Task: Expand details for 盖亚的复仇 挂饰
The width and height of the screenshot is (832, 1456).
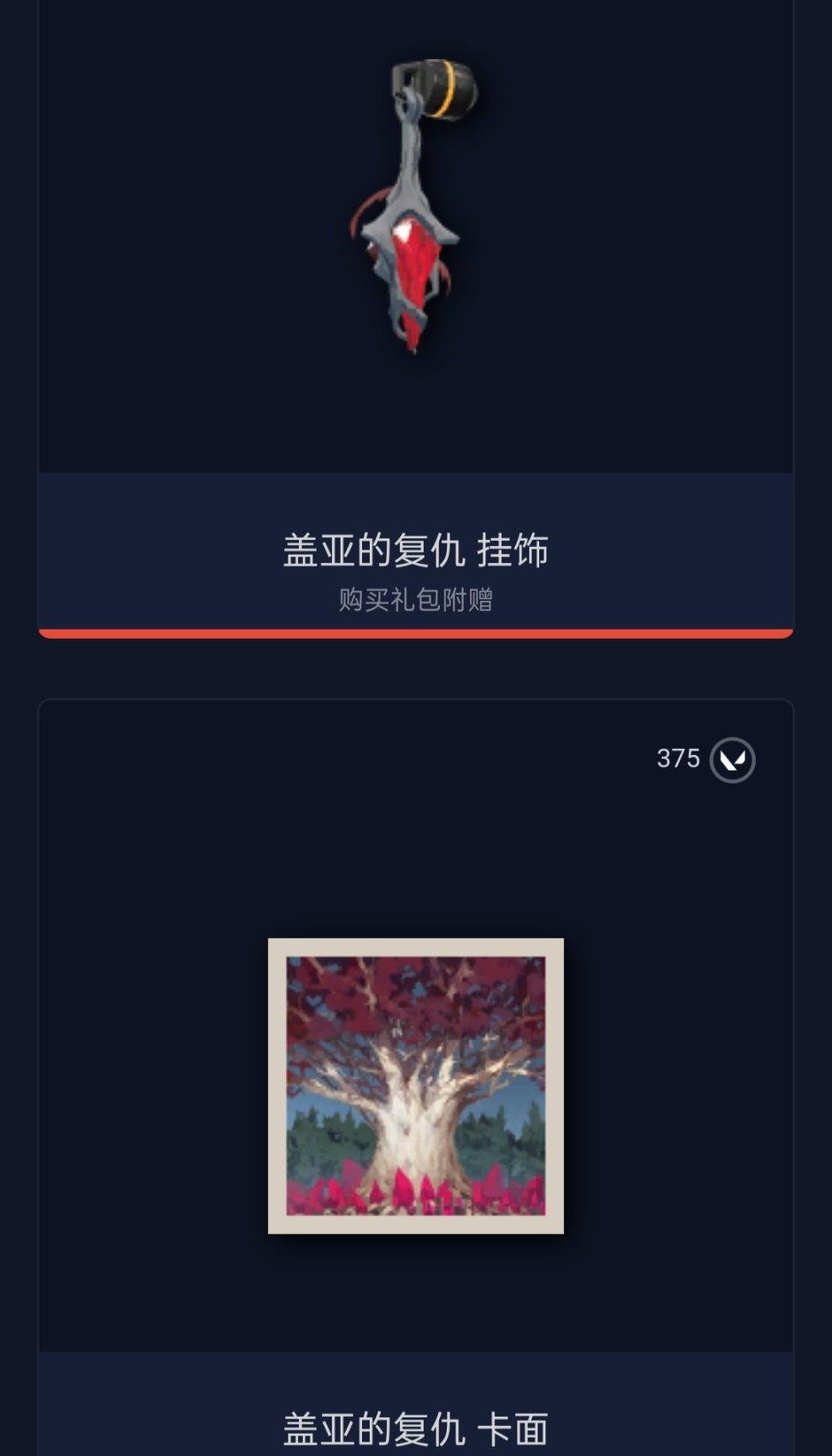Action: [416, 552]
